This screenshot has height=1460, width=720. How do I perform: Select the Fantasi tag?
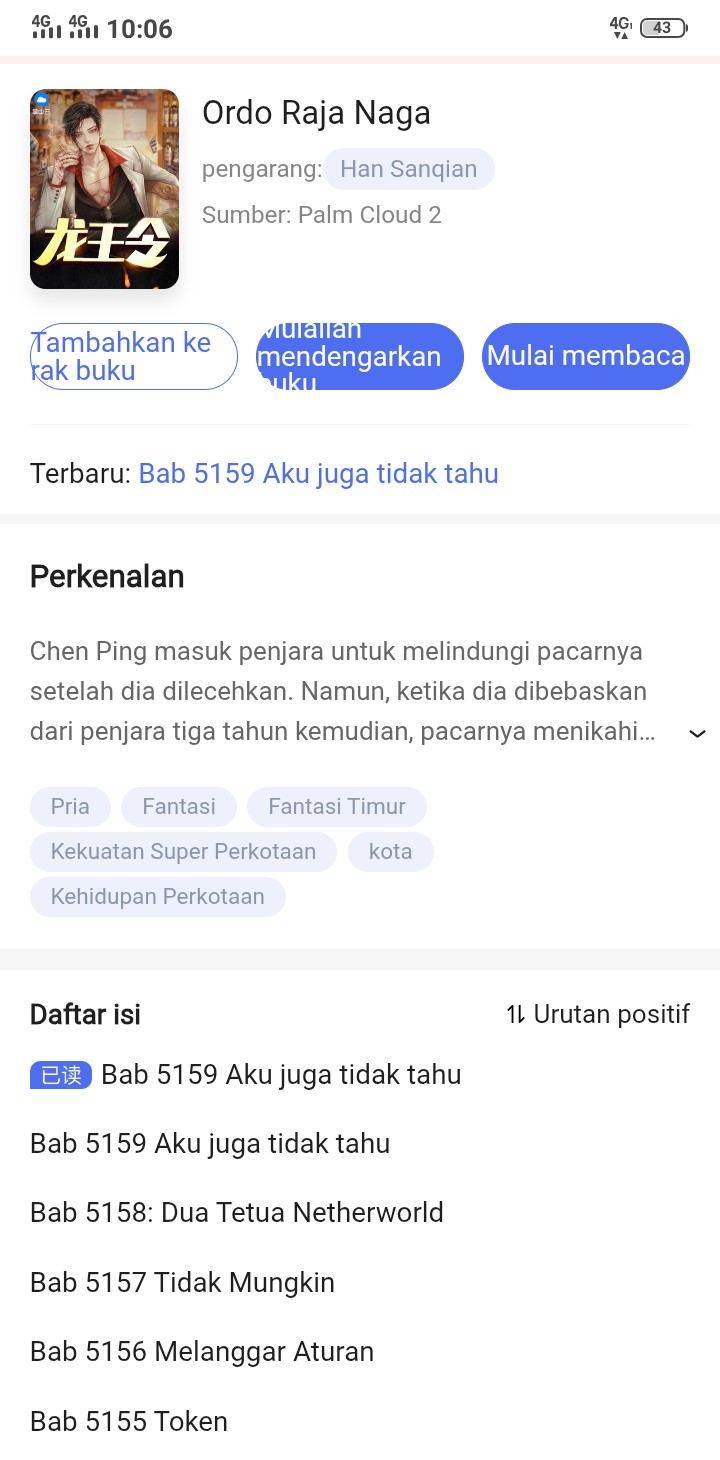click(179, 806)
